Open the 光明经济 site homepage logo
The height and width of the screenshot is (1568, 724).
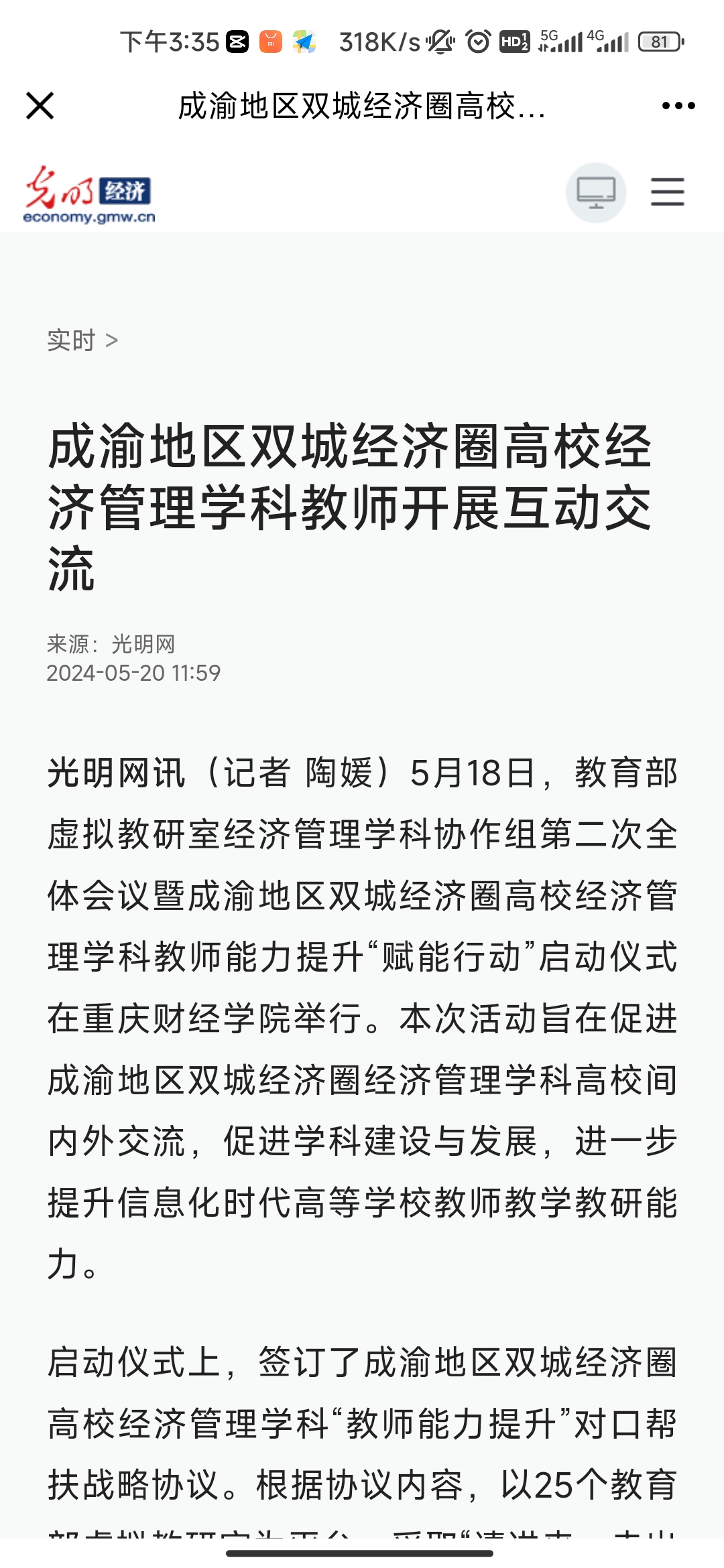pyautogui.click(x=89, y=194)
